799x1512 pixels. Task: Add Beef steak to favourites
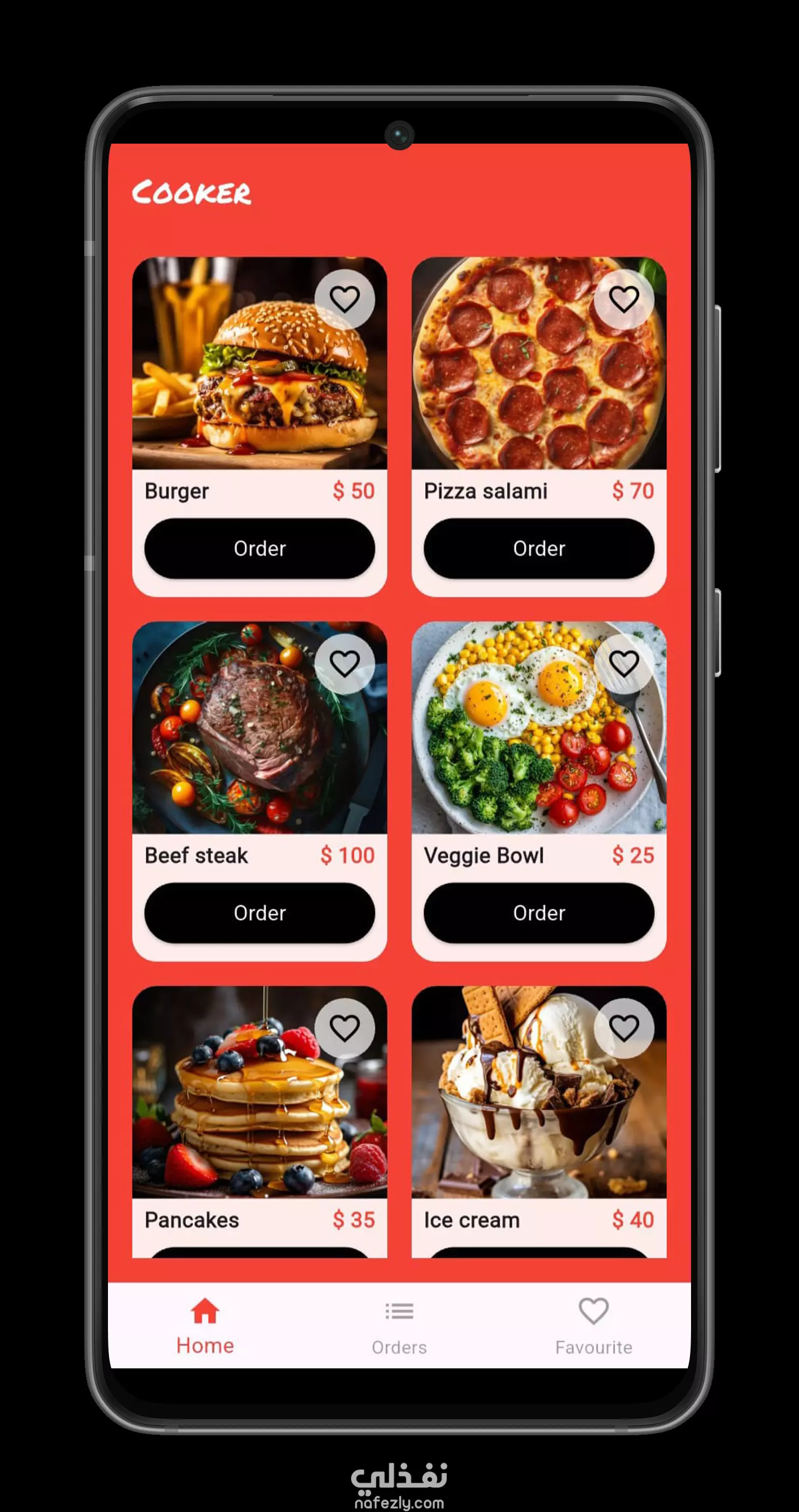tap(344, 664)
